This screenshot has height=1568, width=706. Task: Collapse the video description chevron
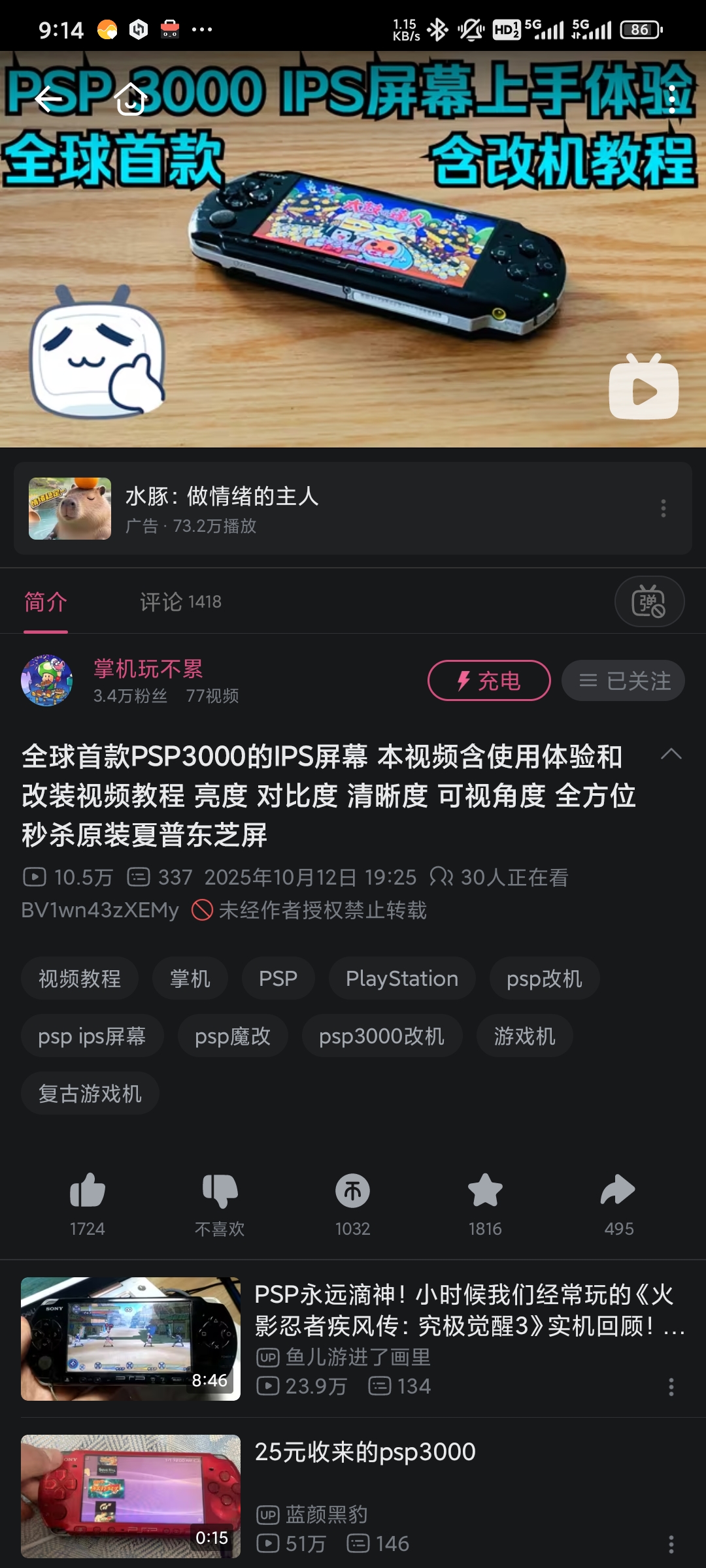[671, 755]
